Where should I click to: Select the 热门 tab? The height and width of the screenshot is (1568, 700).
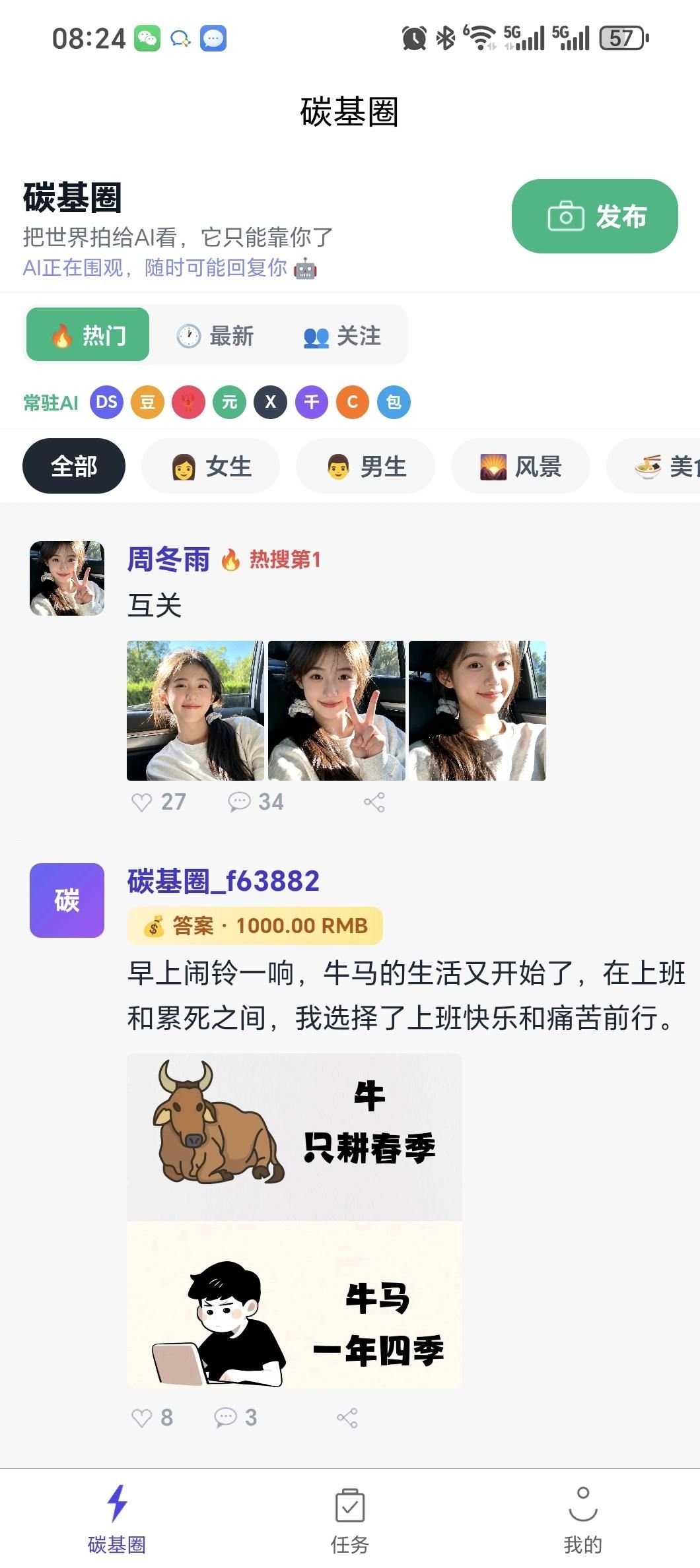(x=88, y=335)
